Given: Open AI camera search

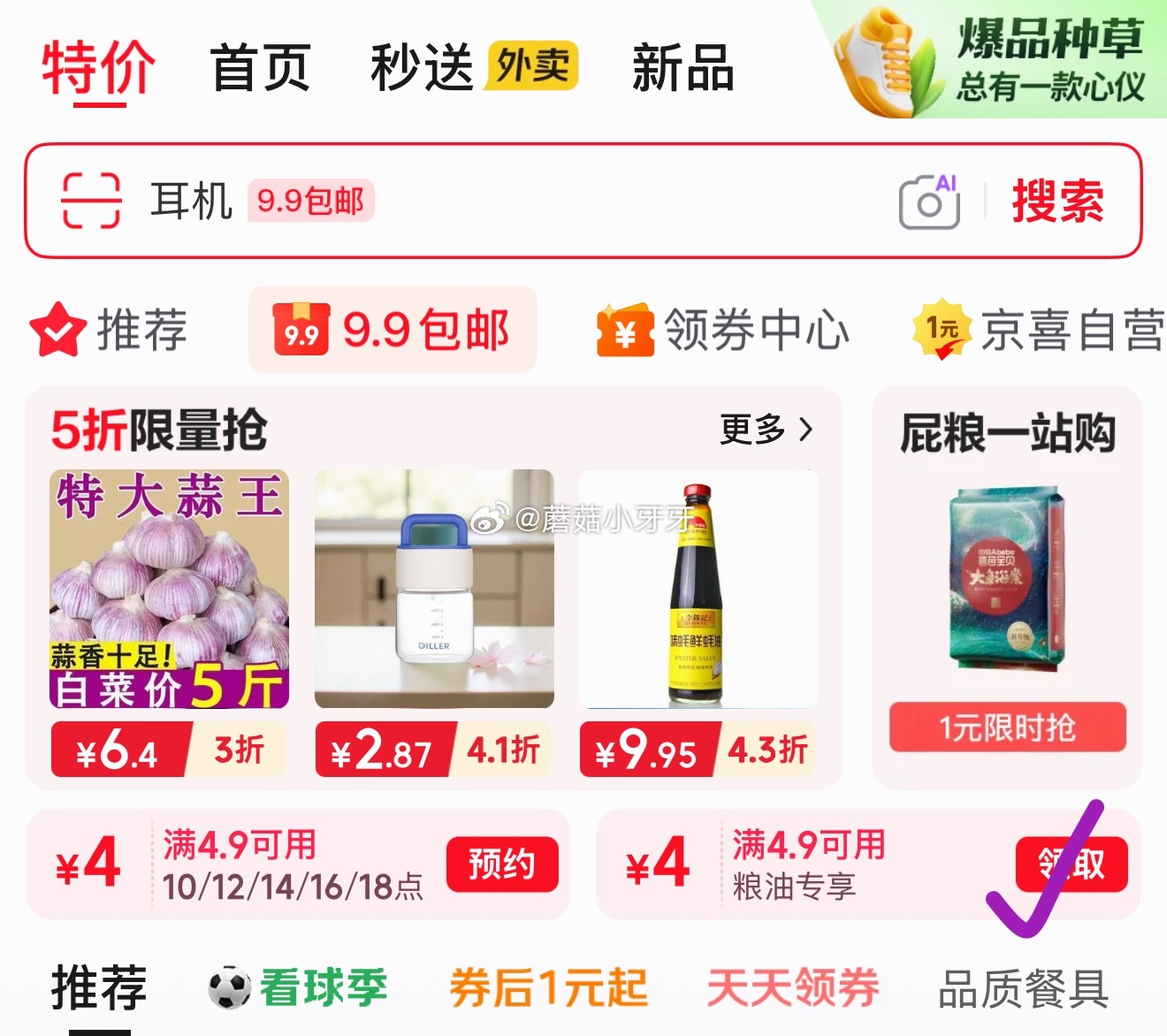Looking at the screenshot, I should (x=930, y=202).
